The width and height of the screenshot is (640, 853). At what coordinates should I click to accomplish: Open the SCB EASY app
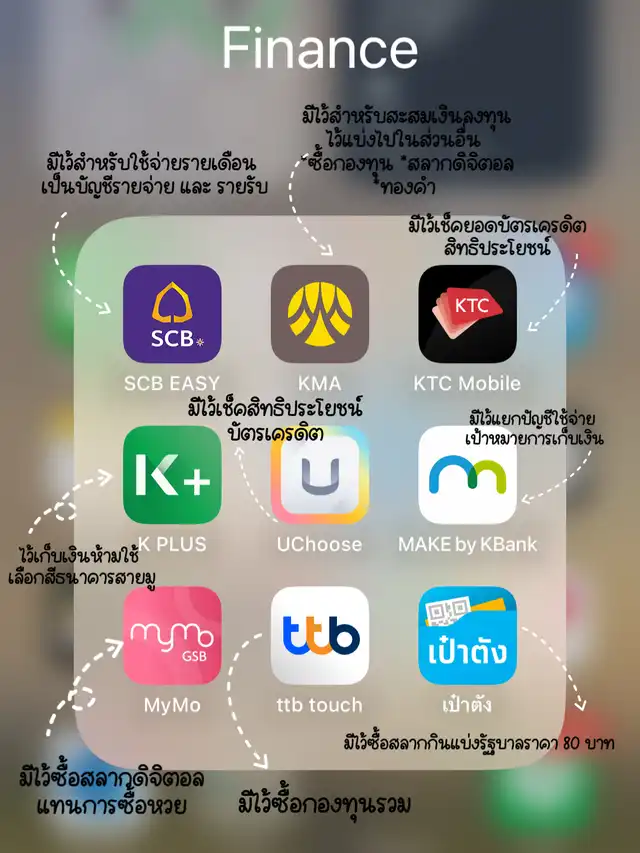point(172,314)
